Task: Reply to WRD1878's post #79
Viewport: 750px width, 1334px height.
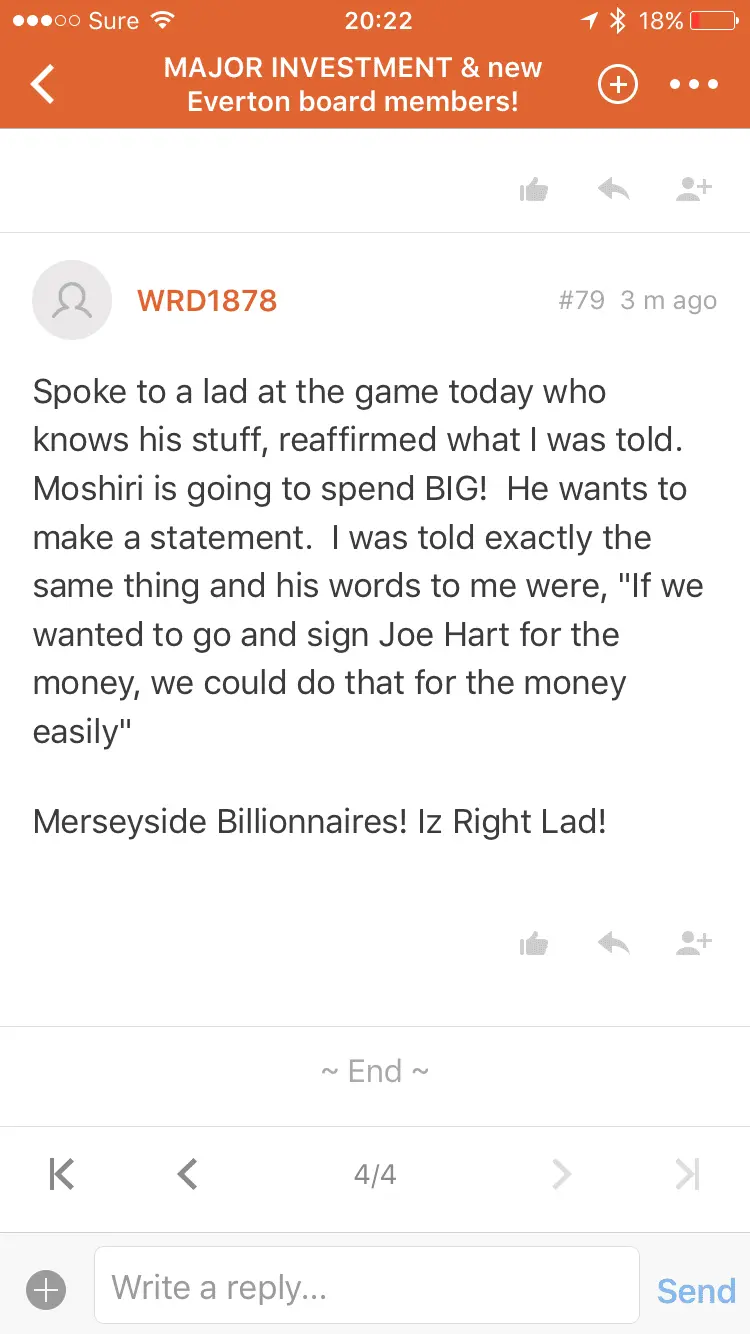Action: coord(613,942)
